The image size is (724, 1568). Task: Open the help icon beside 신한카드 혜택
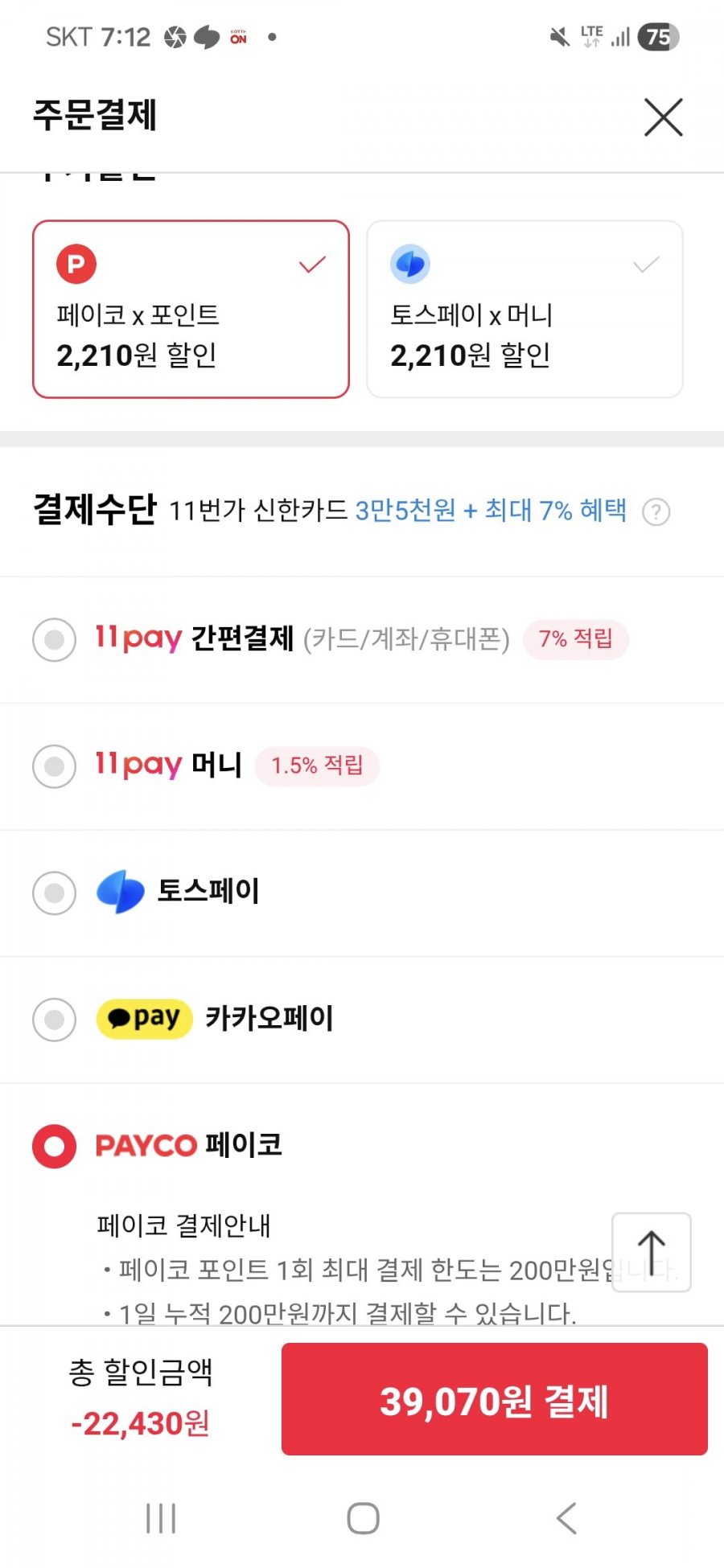pos(656,511)
